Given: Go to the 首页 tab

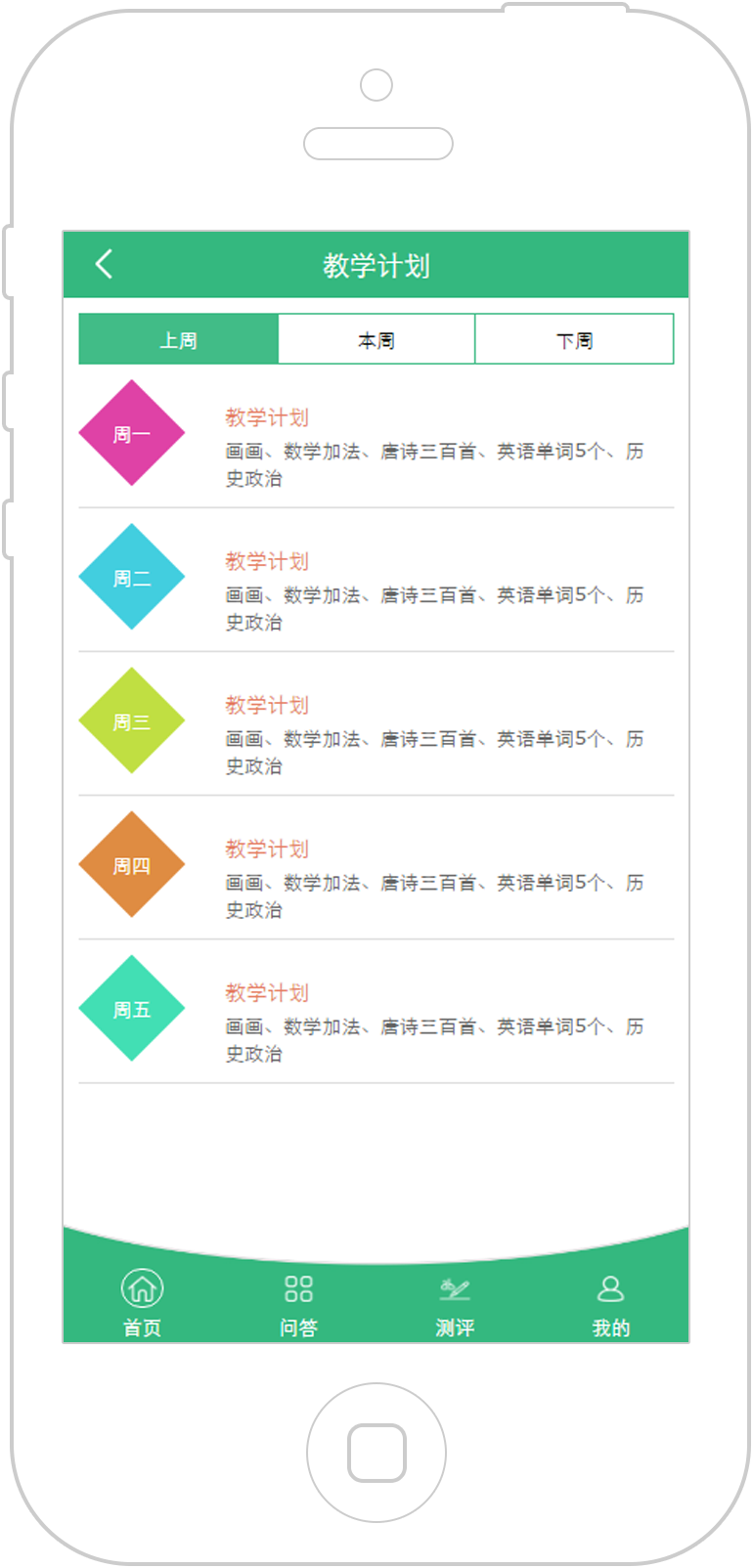Looking at the screenshot, I should point(142,1303).
